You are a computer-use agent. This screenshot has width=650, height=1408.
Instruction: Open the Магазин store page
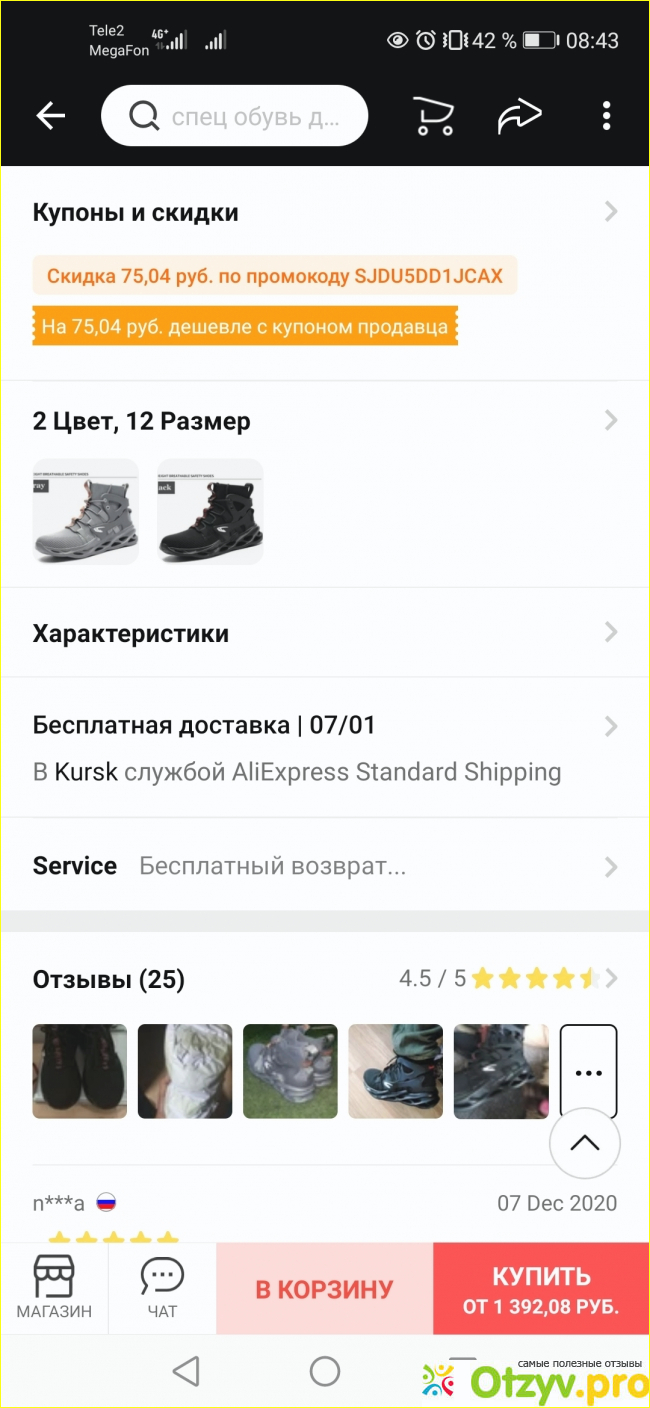[x=54, y=1288]
